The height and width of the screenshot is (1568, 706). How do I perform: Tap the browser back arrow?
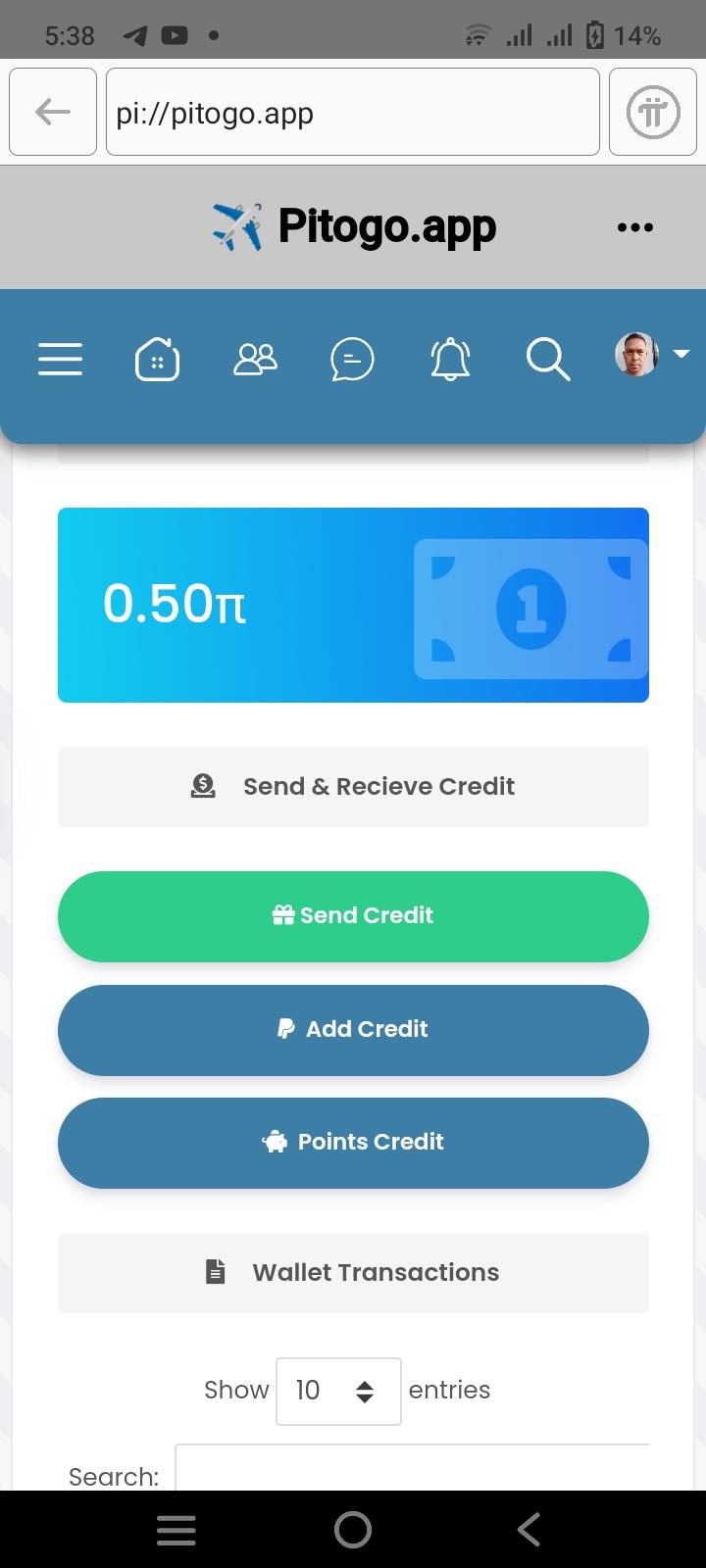pyautogui.click(x=53, y=112)
